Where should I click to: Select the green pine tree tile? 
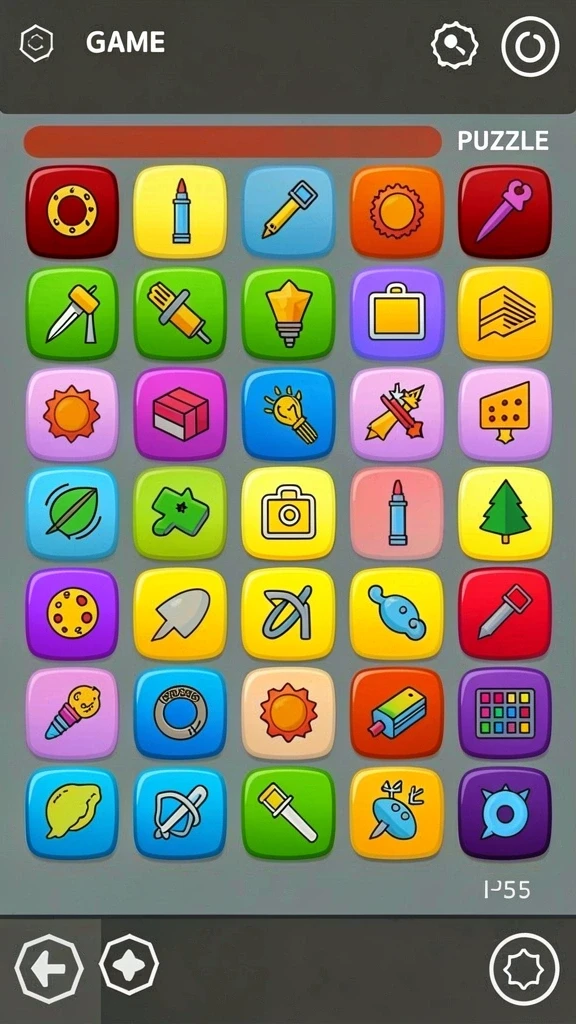click(x=505, y=513)
